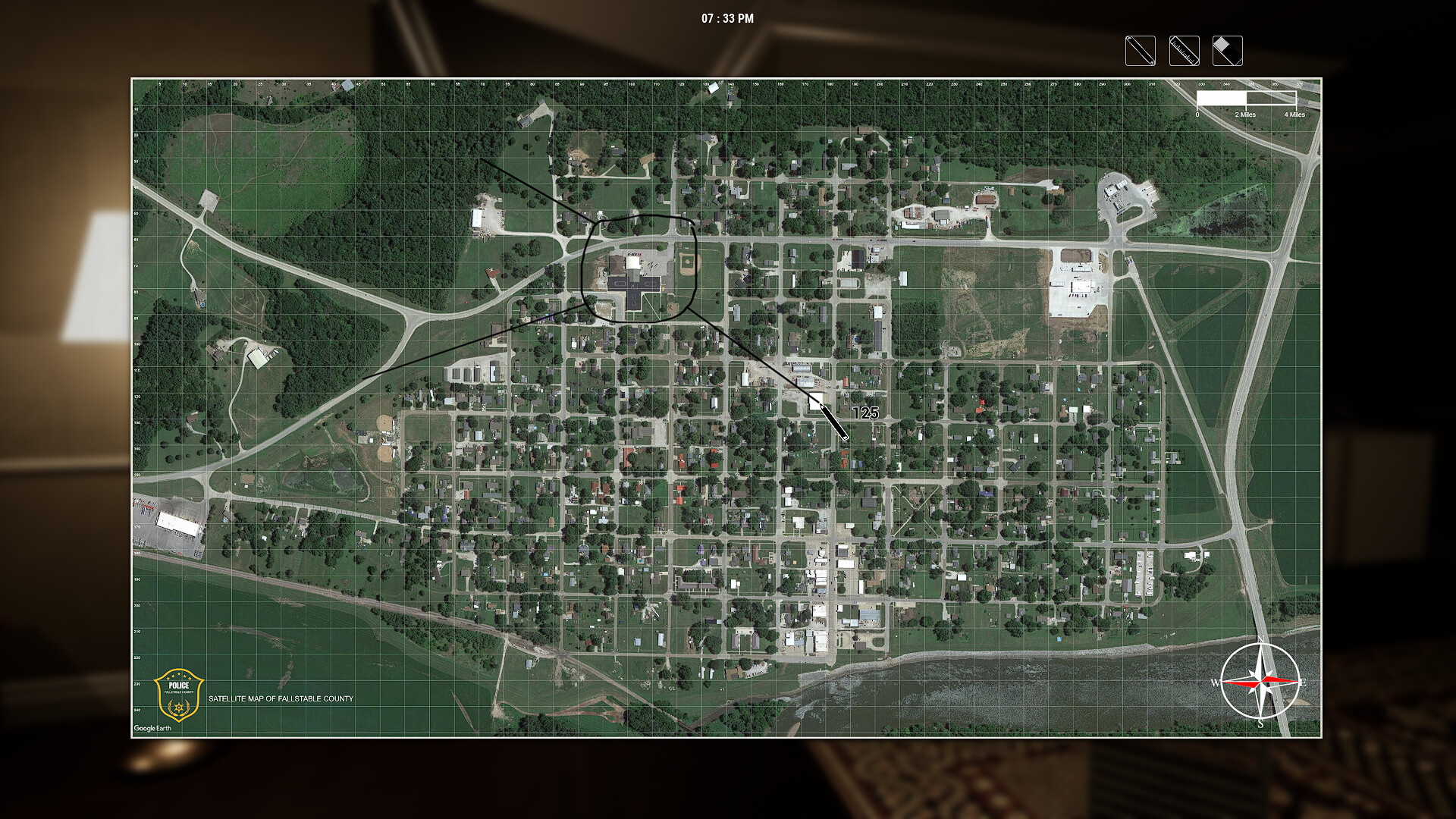Choose the ruler measuring tool
The image size is (1456, 819).
click(1184, 51)
